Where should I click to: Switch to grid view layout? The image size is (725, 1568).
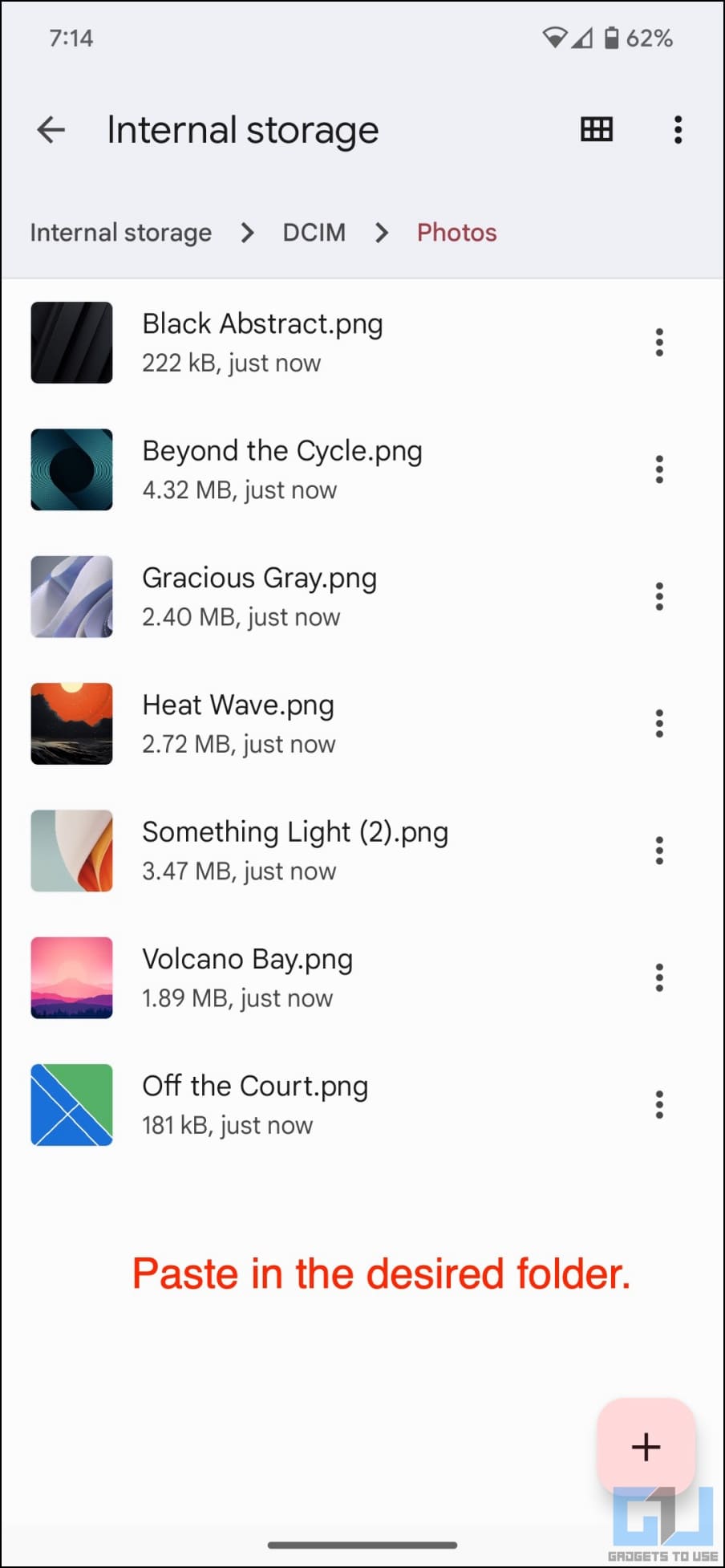point(596,129)
